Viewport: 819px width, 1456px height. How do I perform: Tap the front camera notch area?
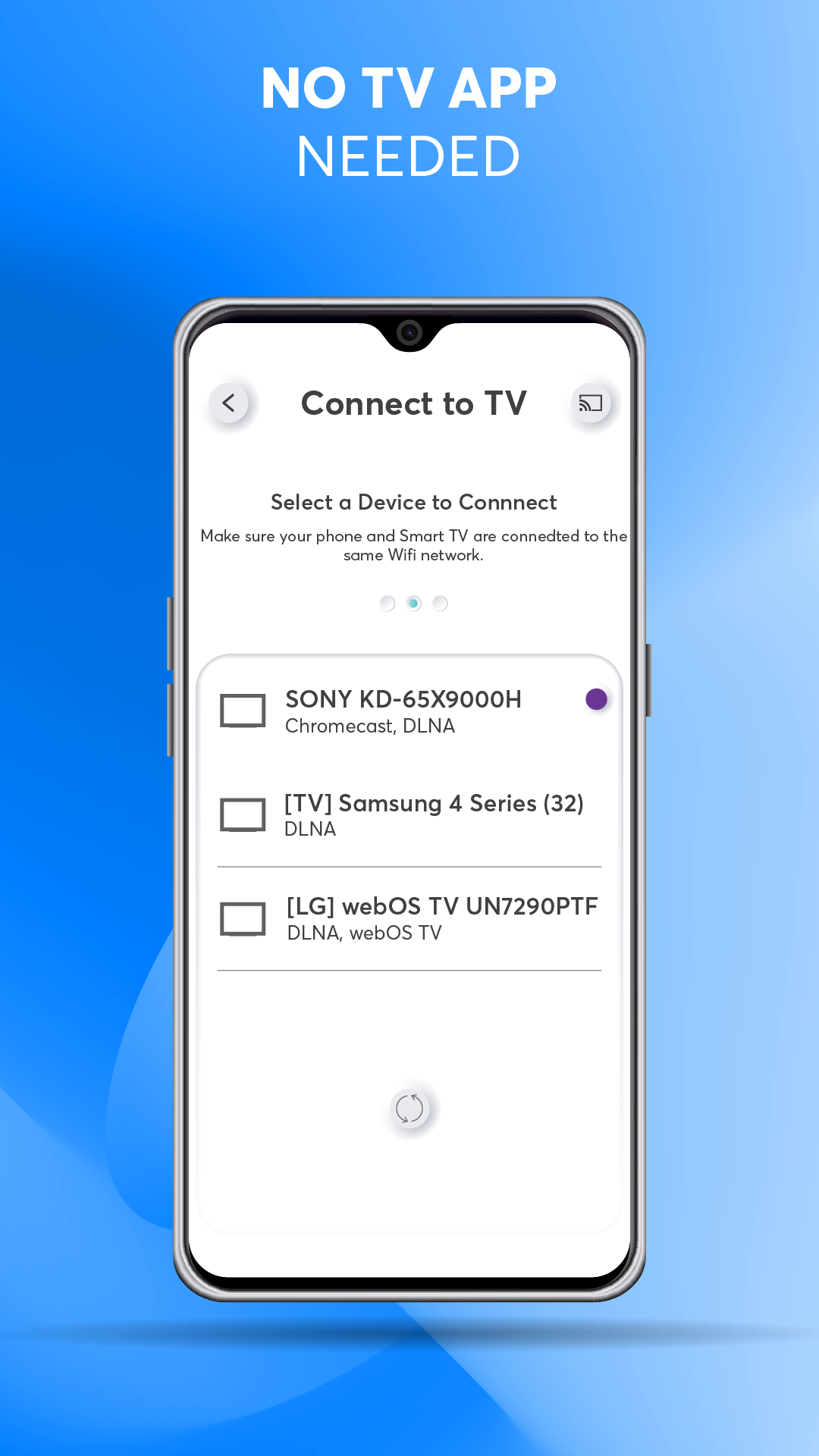pyautogui.click(x=409, y=331)
